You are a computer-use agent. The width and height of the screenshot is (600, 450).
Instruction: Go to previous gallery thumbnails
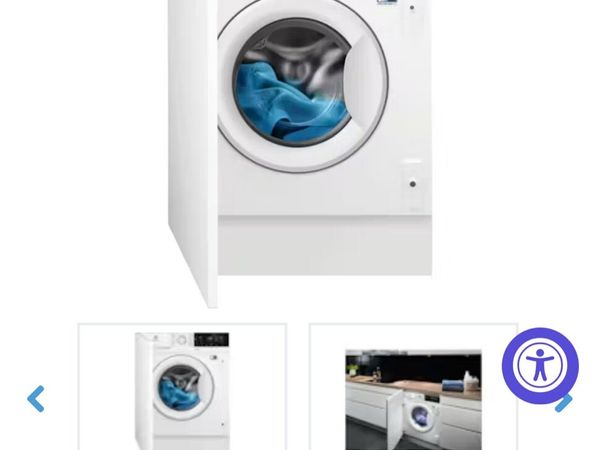tap(36, 399)
